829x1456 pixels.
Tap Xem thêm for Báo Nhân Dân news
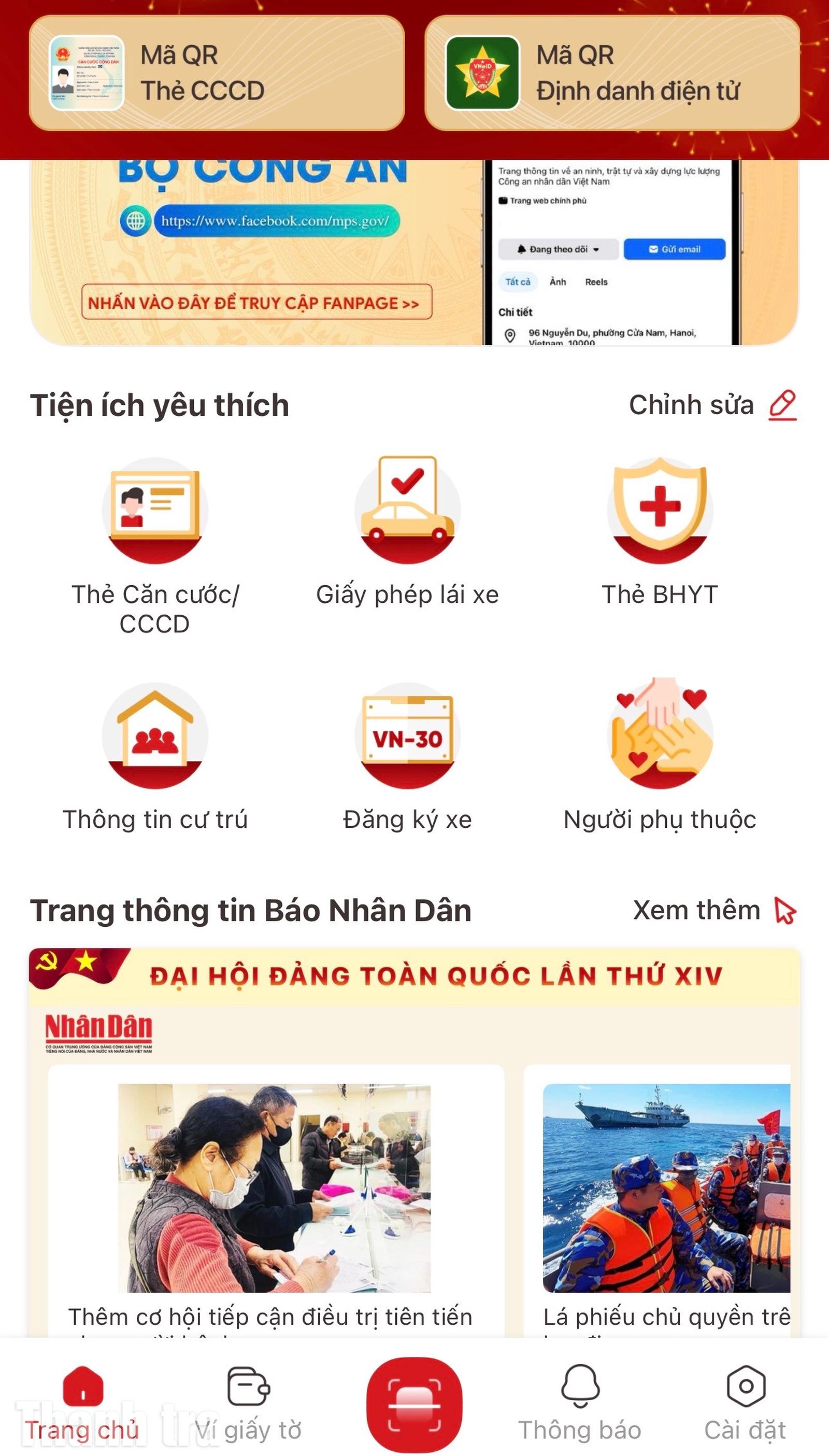click(713, 911)
